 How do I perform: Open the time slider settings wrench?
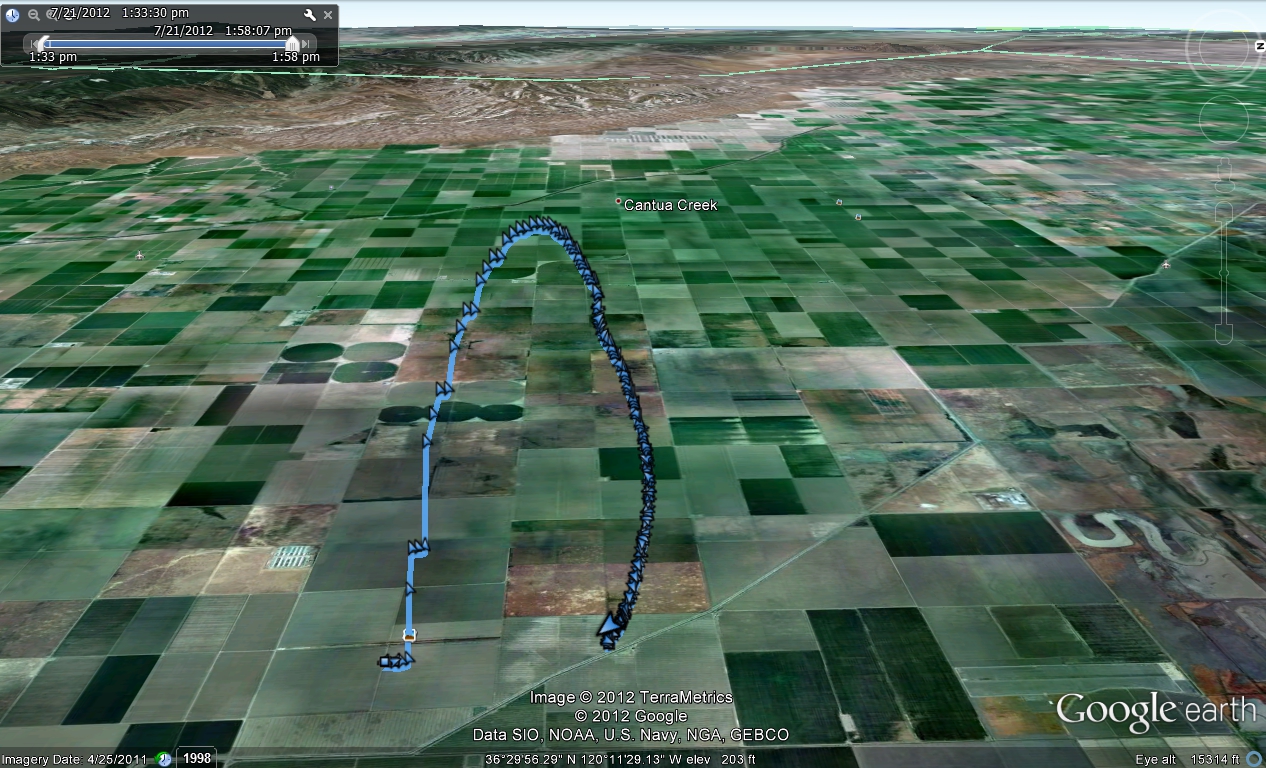pos(310,15)
